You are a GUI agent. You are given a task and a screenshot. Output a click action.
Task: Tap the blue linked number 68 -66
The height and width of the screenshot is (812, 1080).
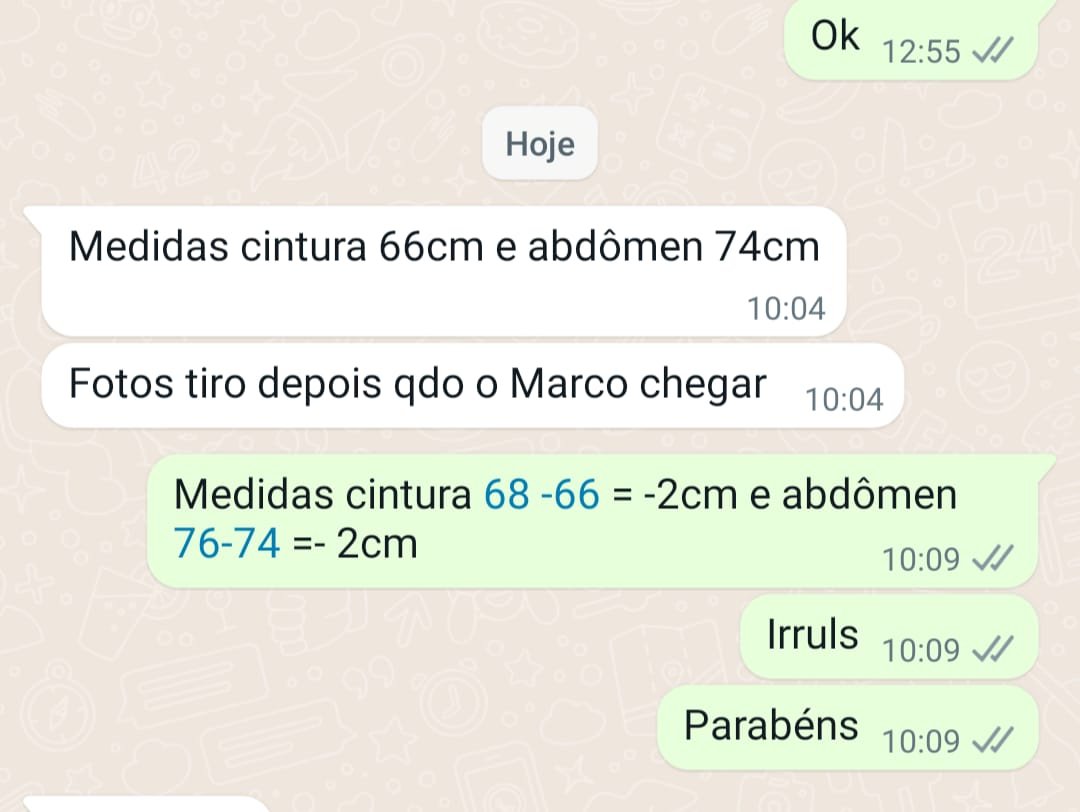tap(541, 495)
